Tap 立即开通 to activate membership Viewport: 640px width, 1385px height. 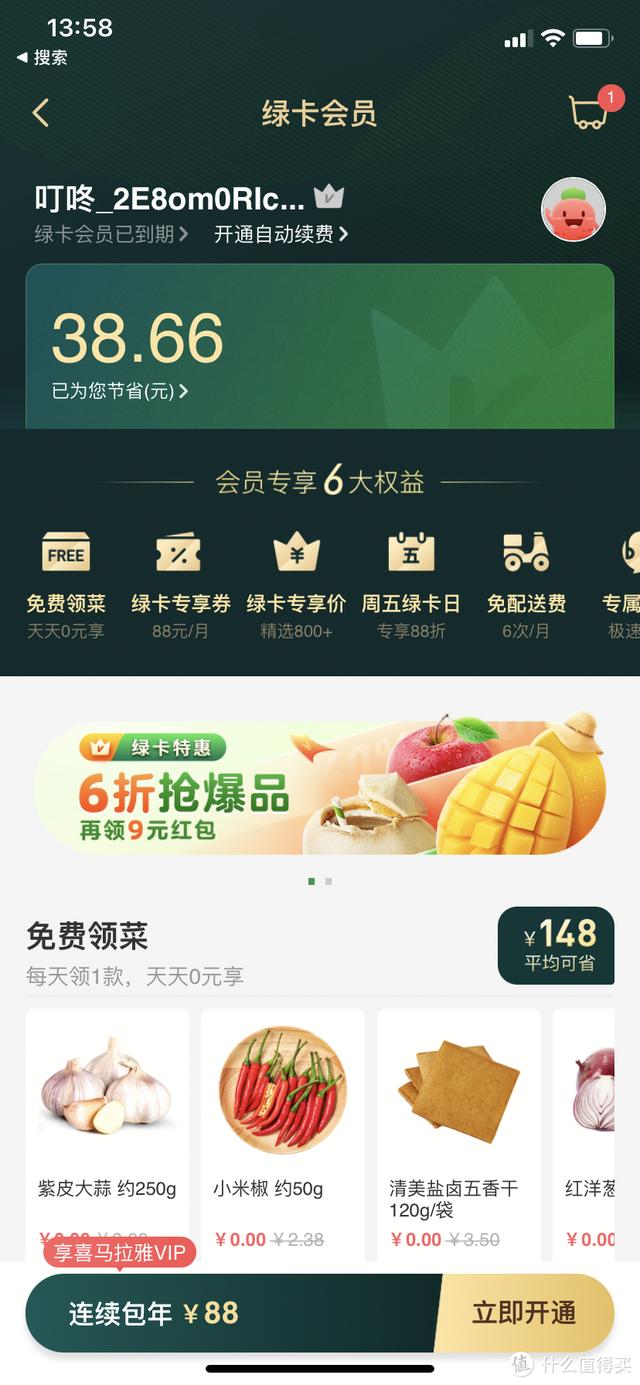pos(526,1313)
